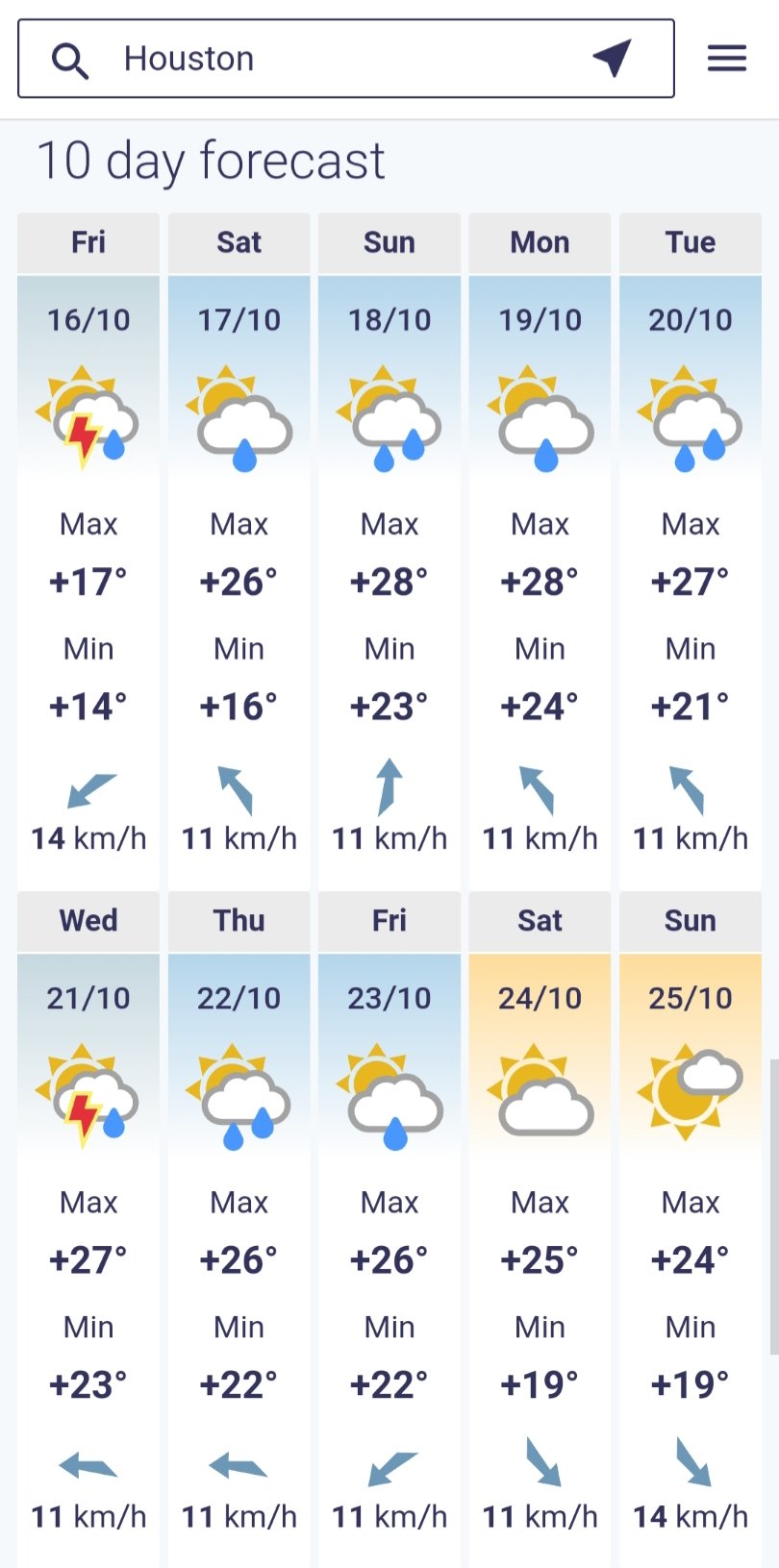Screen dimensions: 779x1568
Task: Open Sat 24/10 forecast card
Action: click(x=540, y=1230)
